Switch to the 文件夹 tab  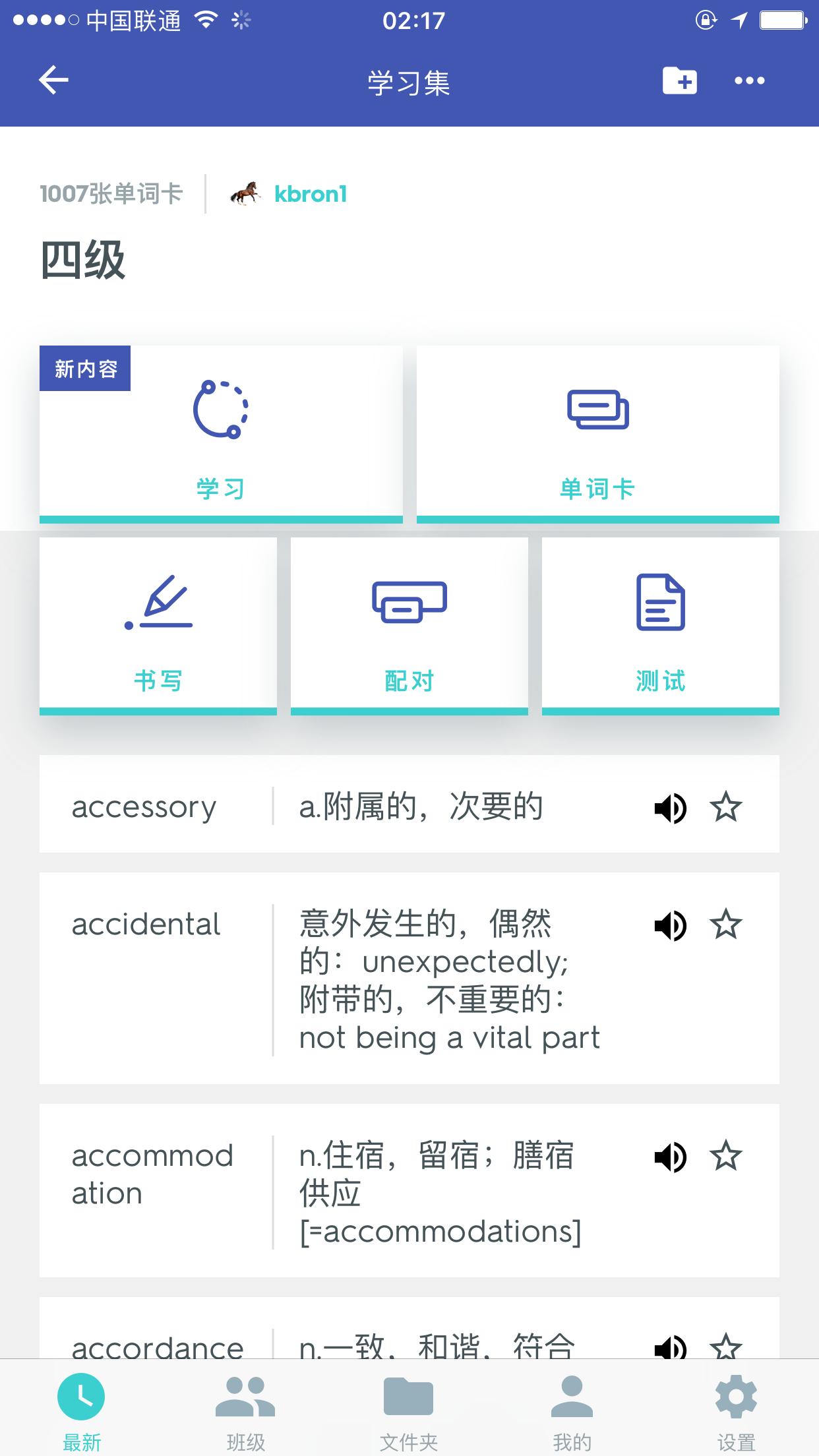coord(409,1408)
